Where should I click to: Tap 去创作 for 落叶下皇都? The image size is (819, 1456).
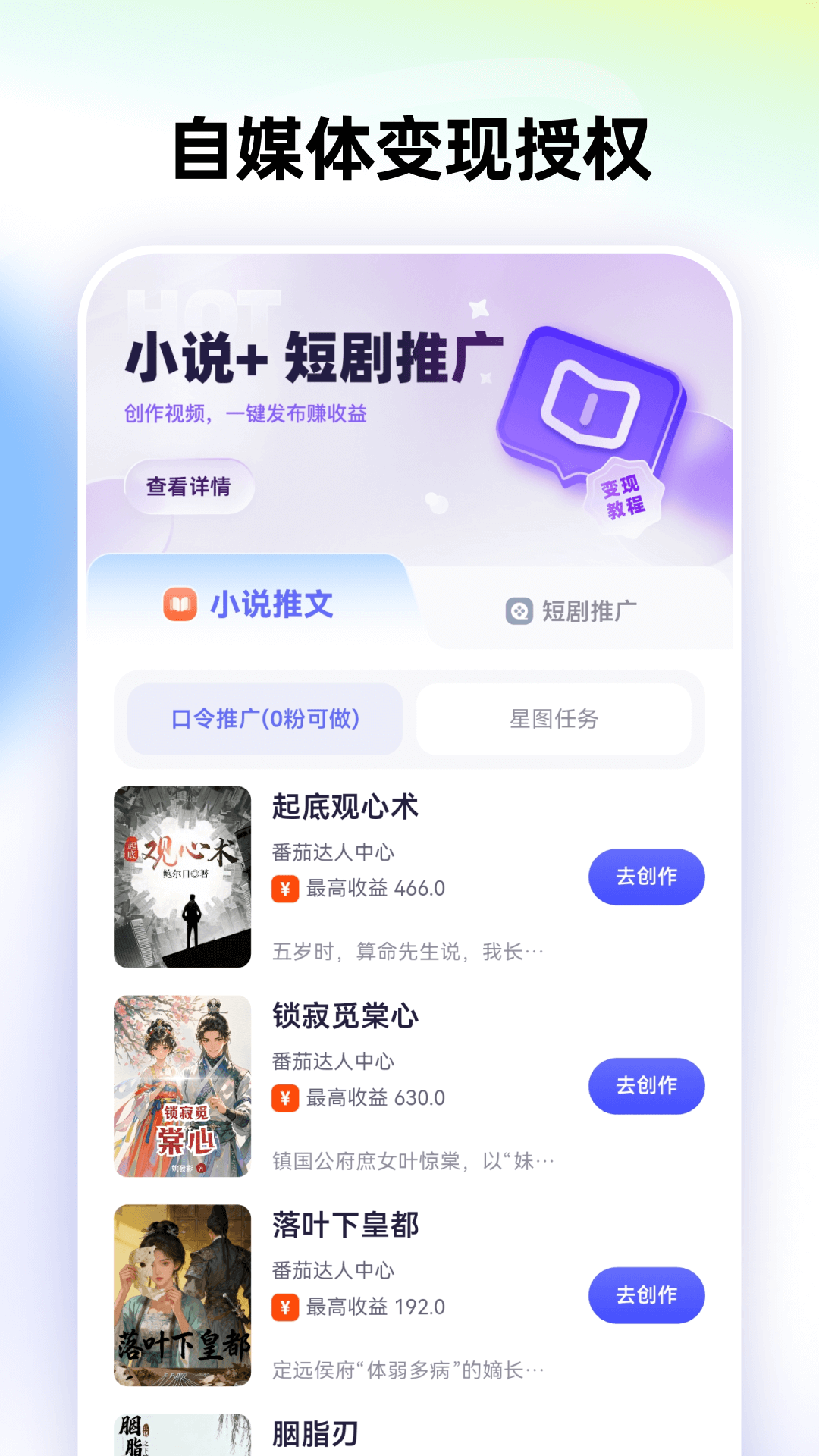pos(646,1295)
